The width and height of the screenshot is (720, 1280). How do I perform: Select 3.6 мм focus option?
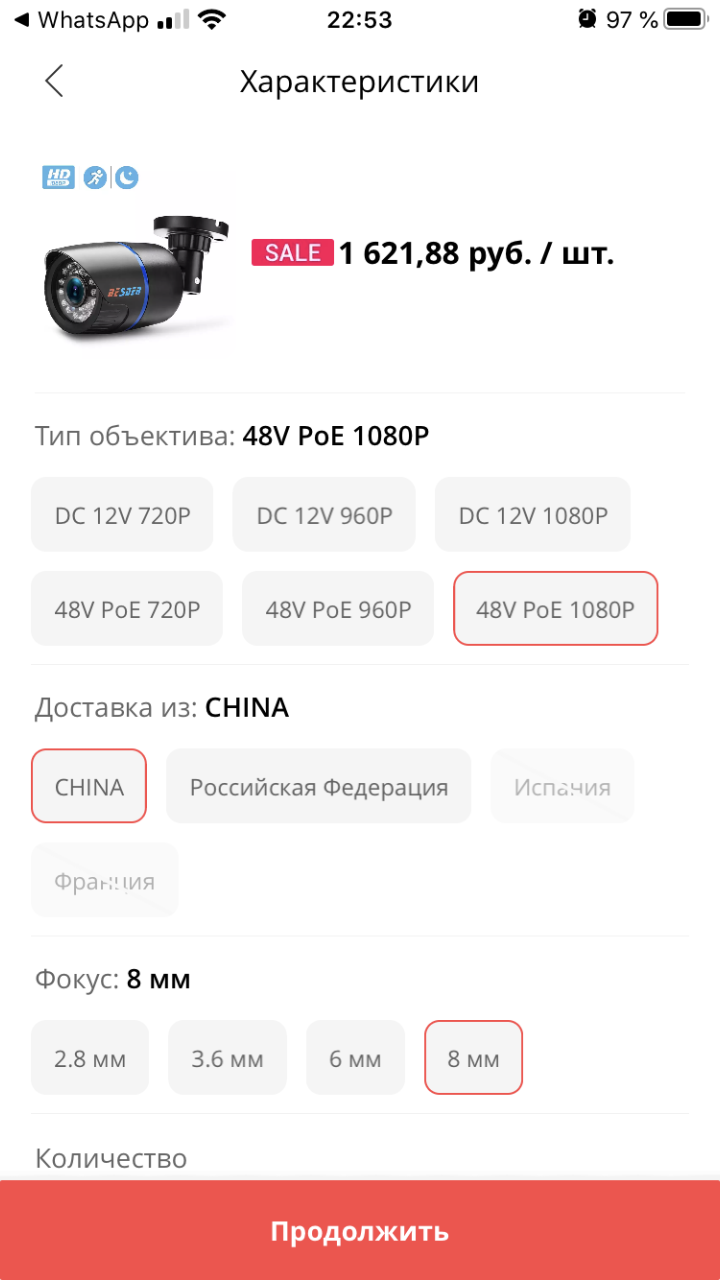point(227,1058)
